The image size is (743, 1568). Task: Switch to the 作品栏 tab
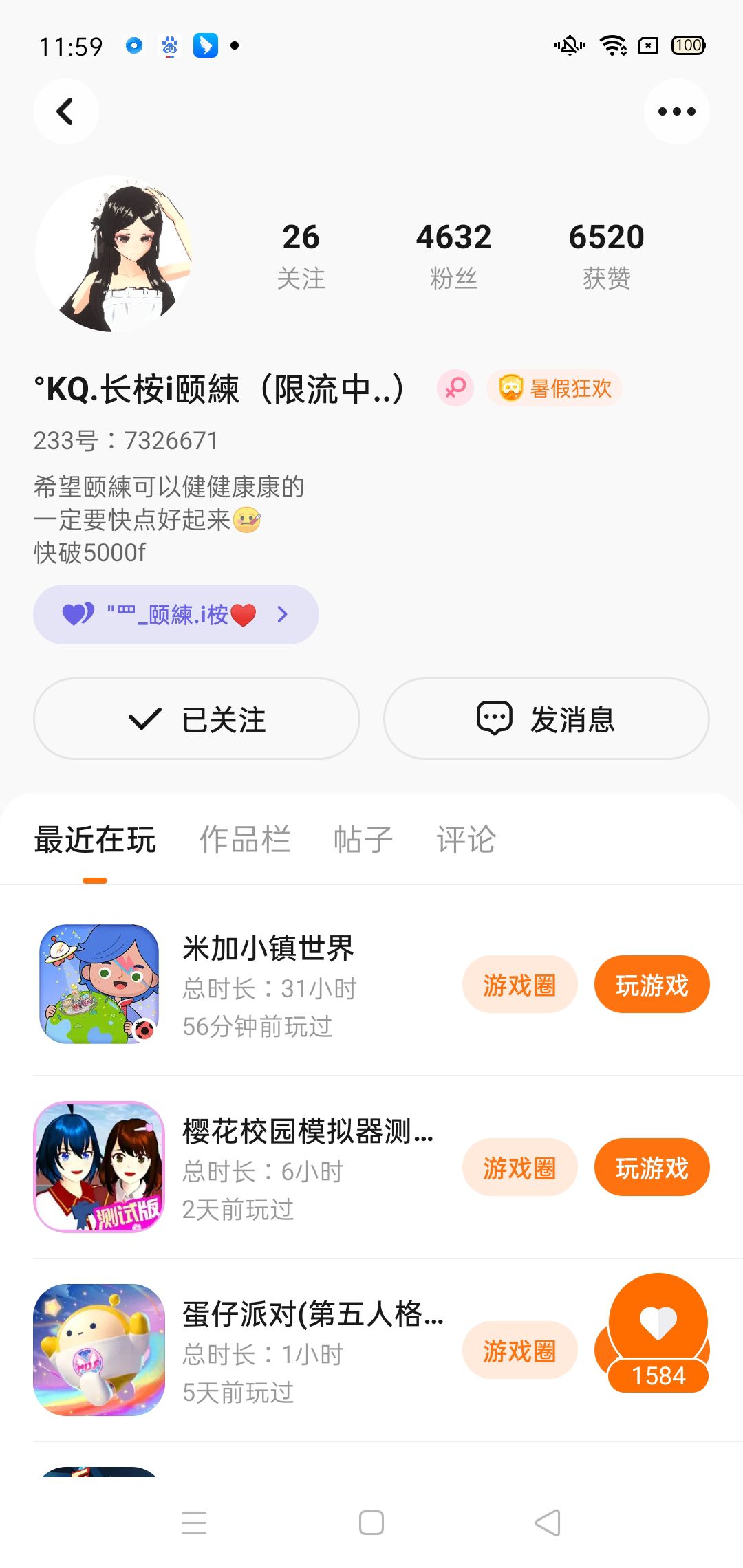pyautogui.click(x=245, y=840)
